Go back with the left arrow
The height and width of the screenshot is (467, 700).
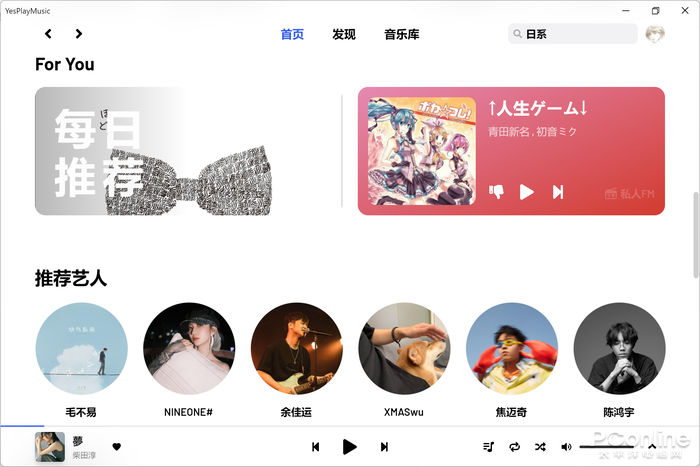coord(48,34)
